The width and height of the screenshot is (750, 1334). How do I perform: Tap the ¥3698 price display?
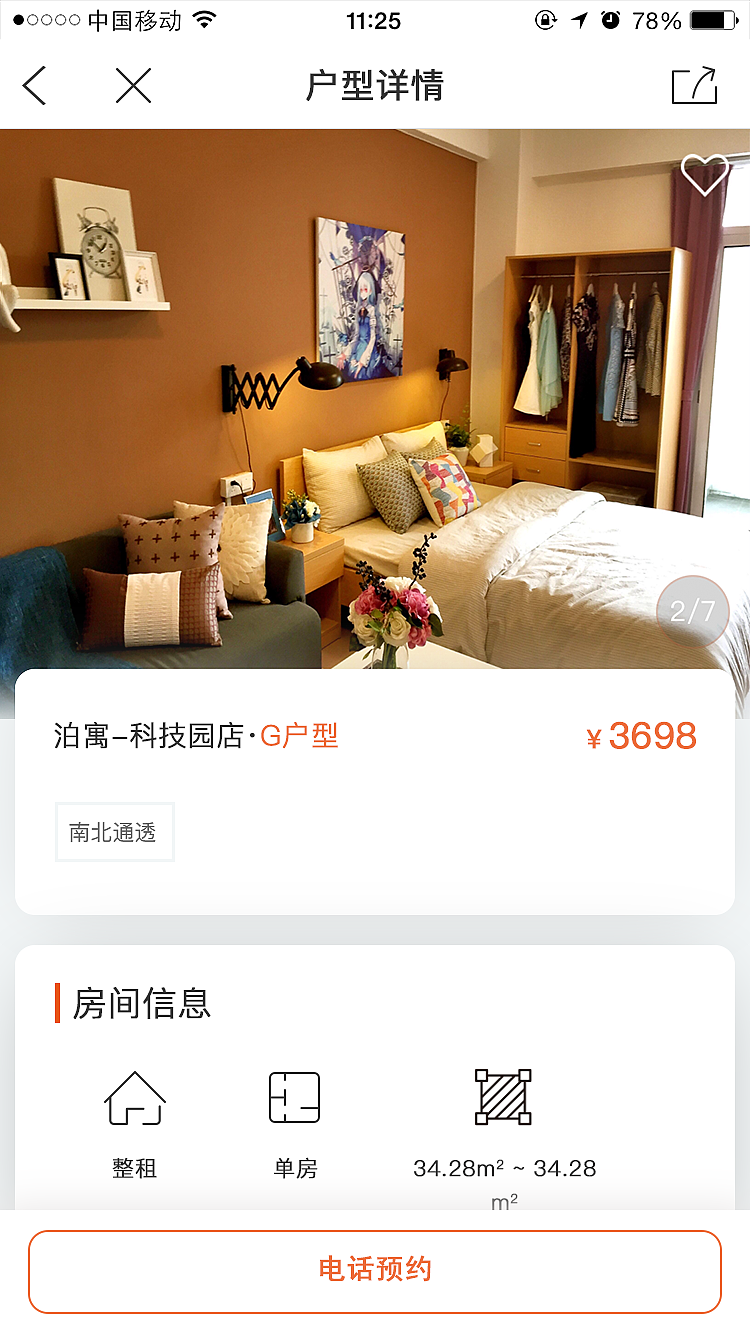(641, 736)
